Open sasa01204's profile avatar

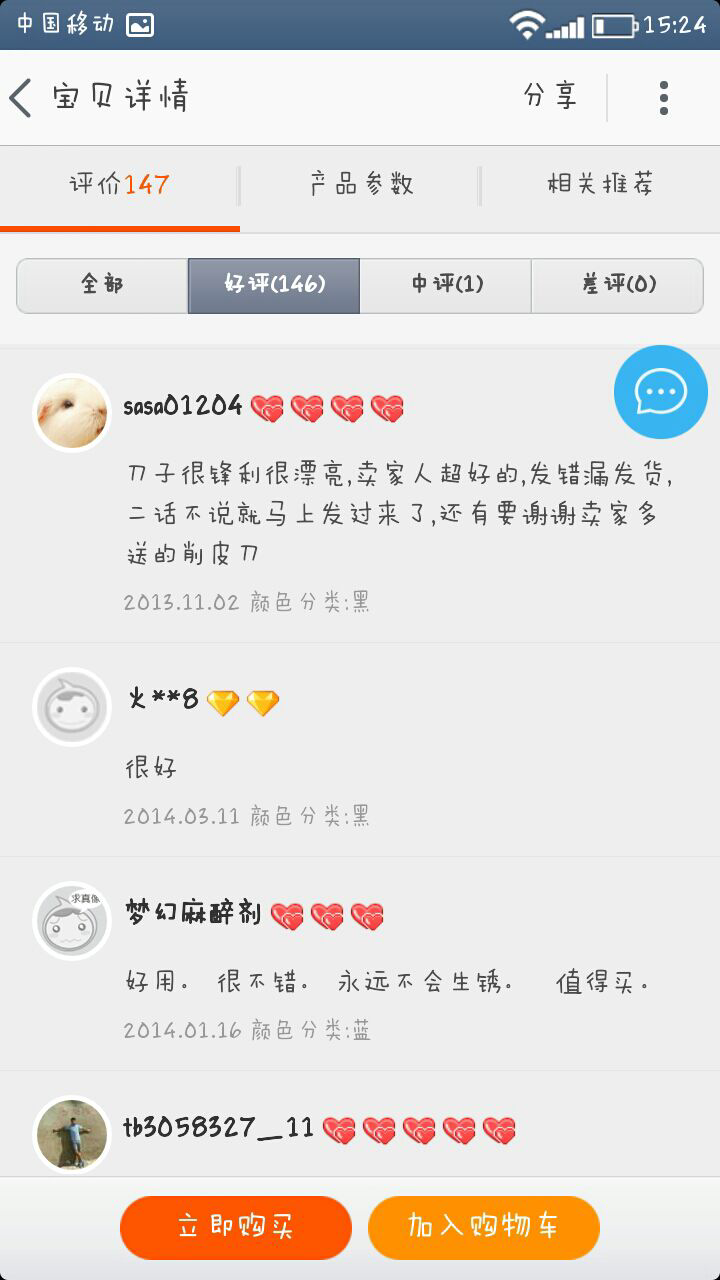click(72, 412)
